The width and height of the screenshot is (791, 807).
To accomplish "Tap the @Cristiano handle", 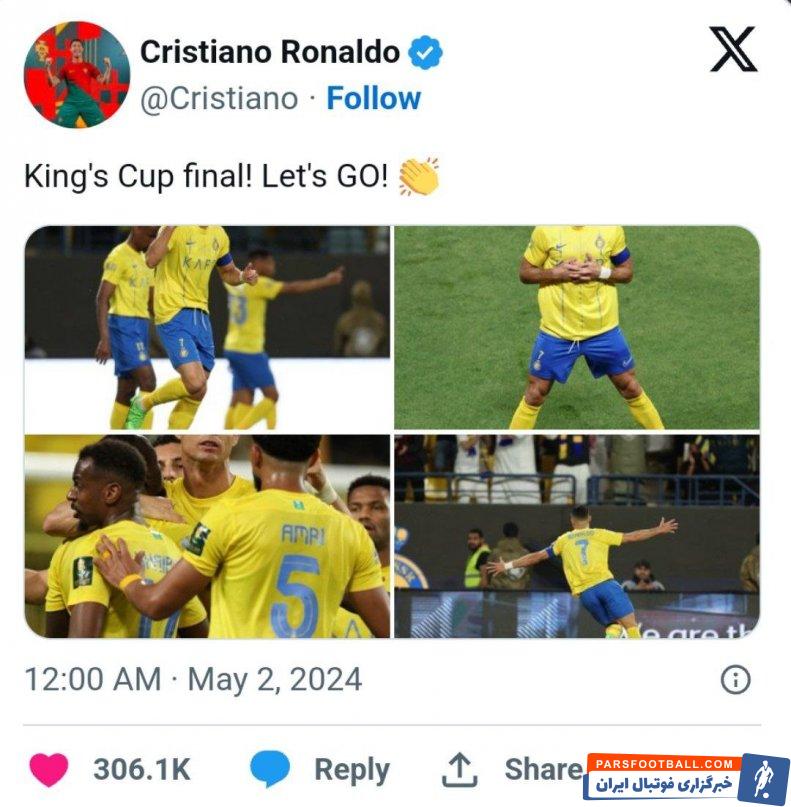I will pyautogui.click(x=219, y=98).
